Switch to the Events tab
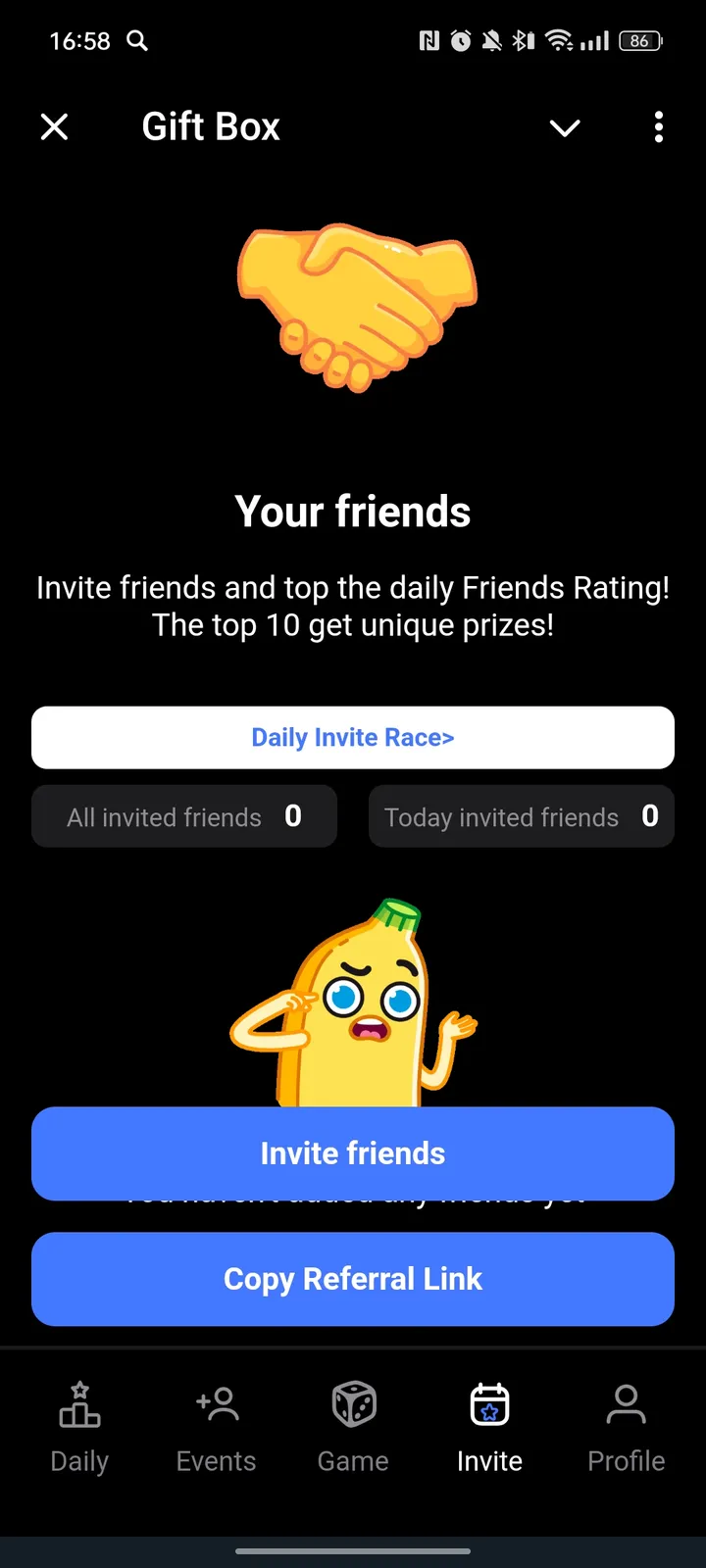 [x=216, y=1431]
